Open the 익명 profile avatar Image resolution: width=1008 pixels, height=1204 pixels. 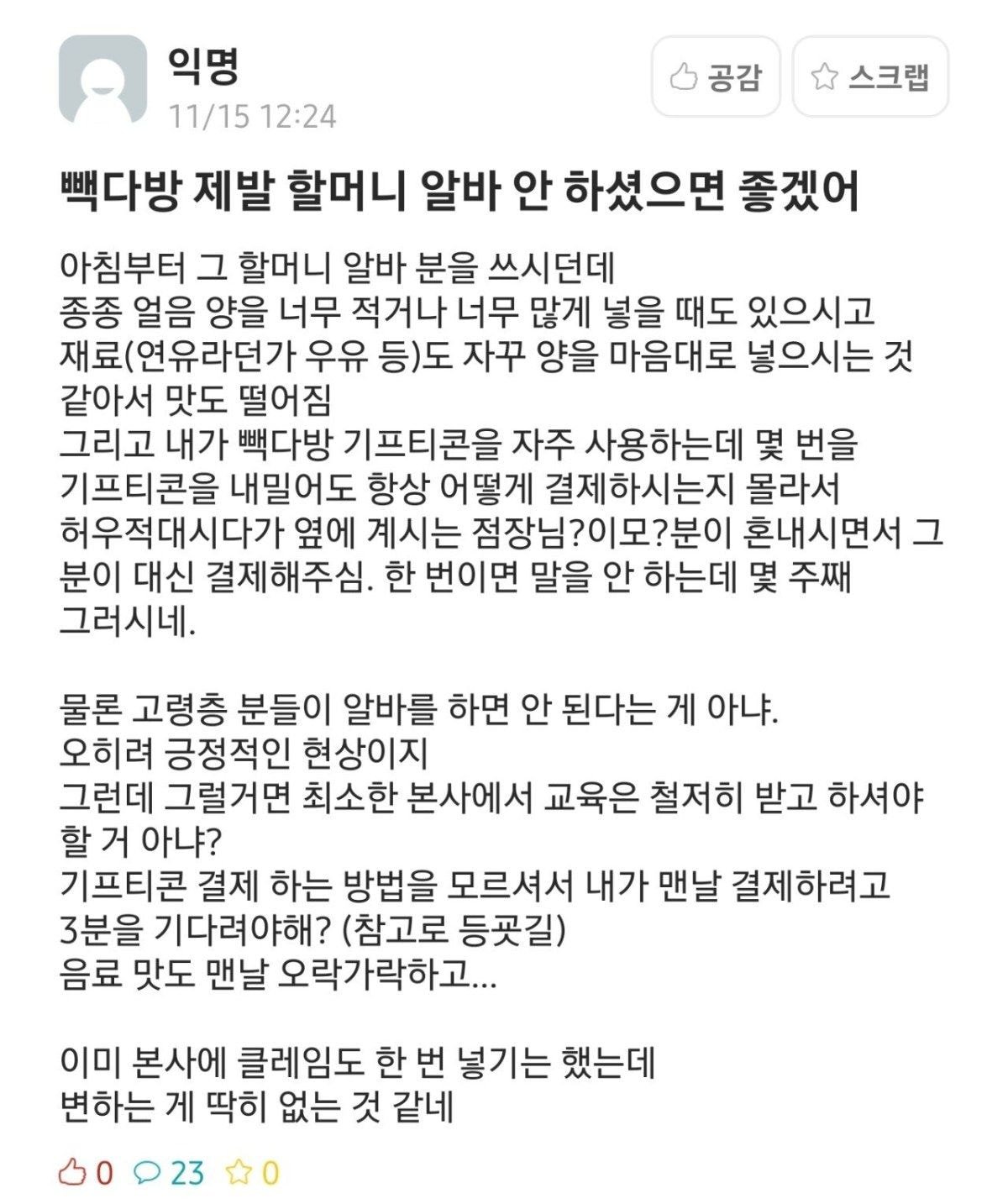click(102, 80)
